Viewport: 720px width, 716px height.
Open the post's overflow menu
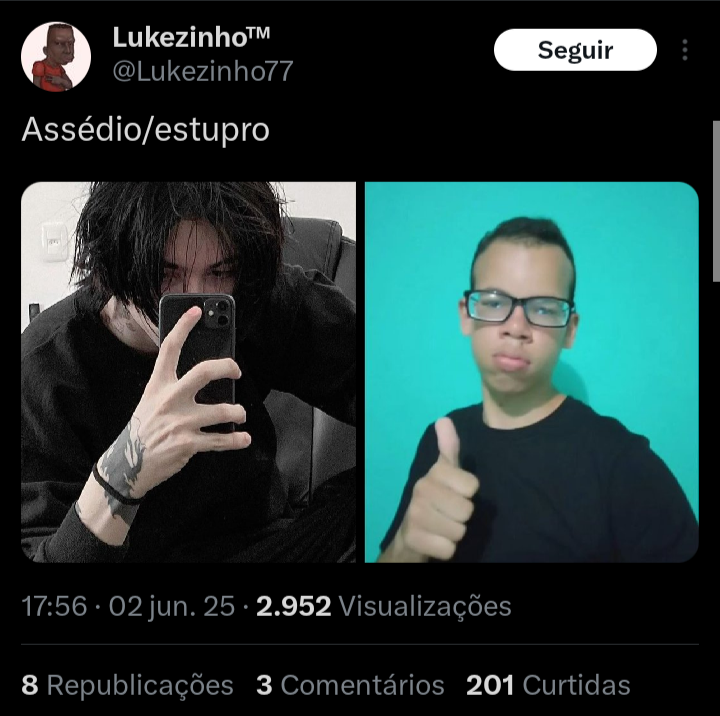(685, 50)
